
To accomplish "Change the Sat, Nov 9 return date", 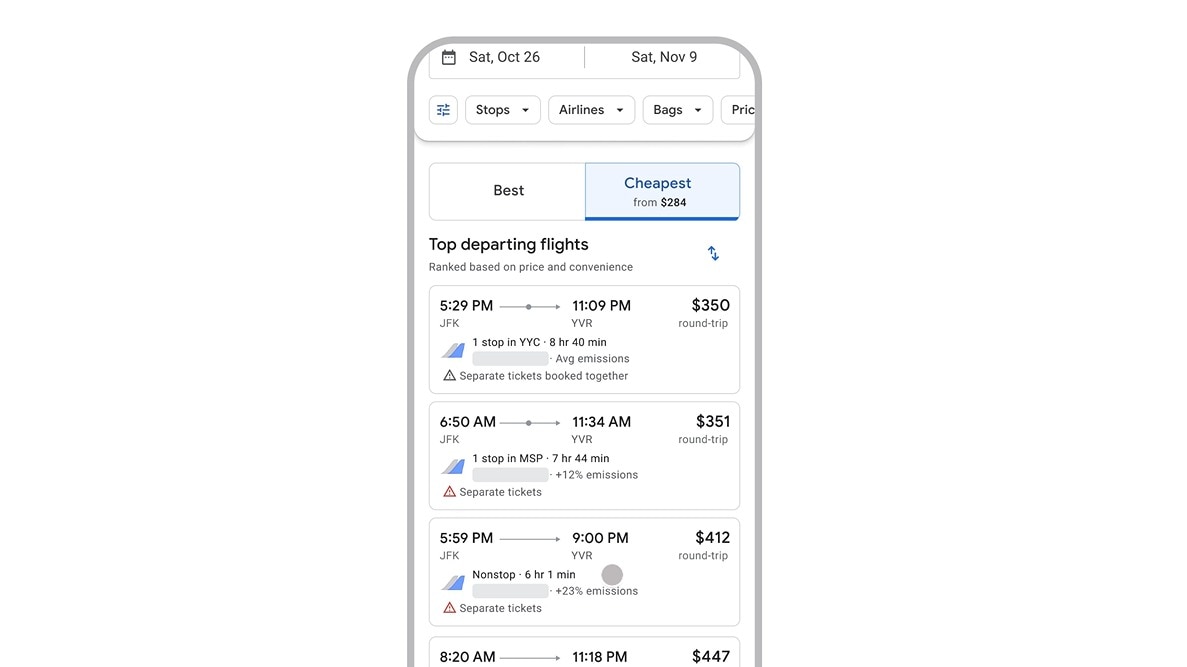I will [x=663, y=58].
